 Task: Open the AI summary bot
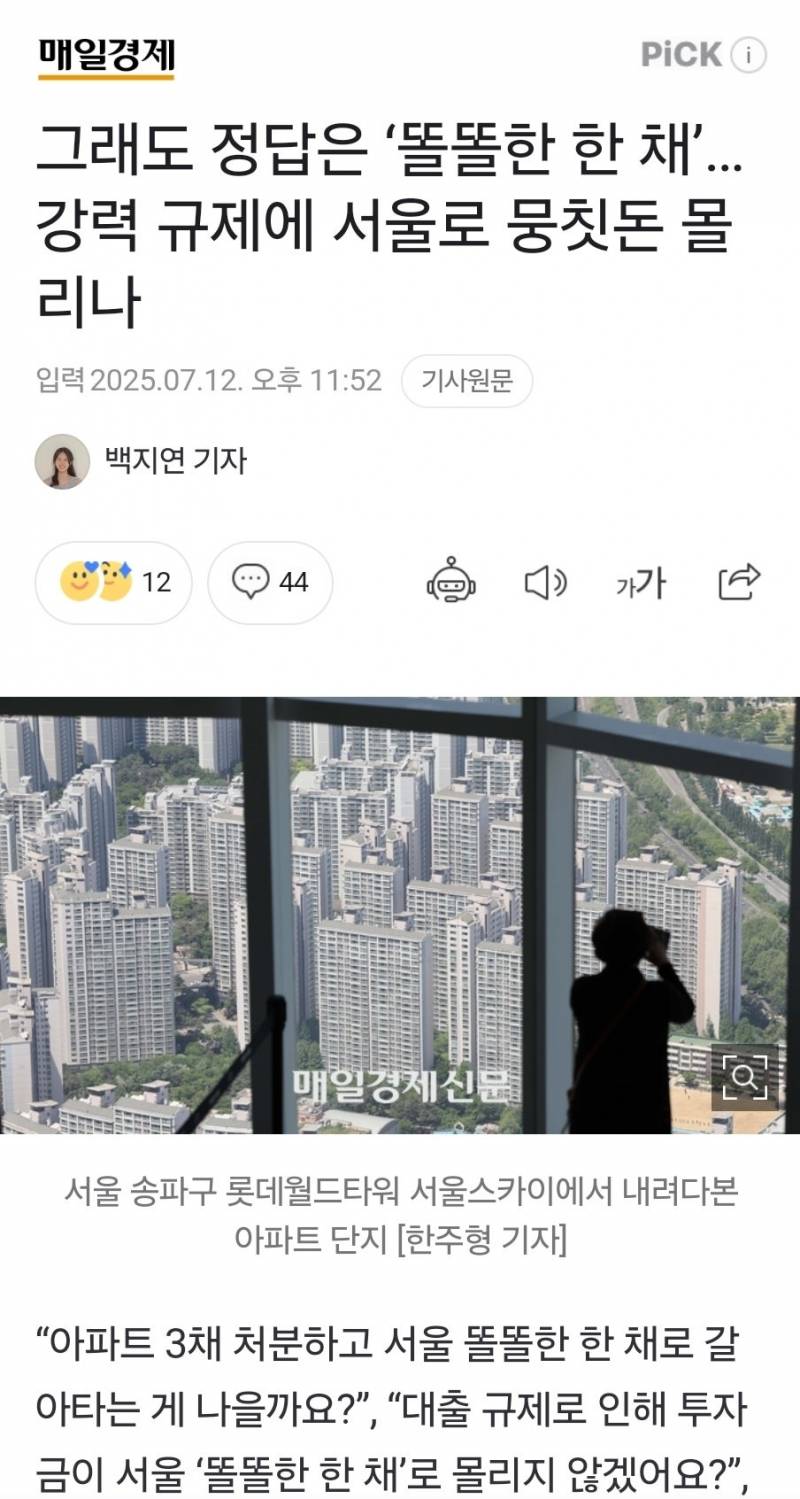[451, 581]
